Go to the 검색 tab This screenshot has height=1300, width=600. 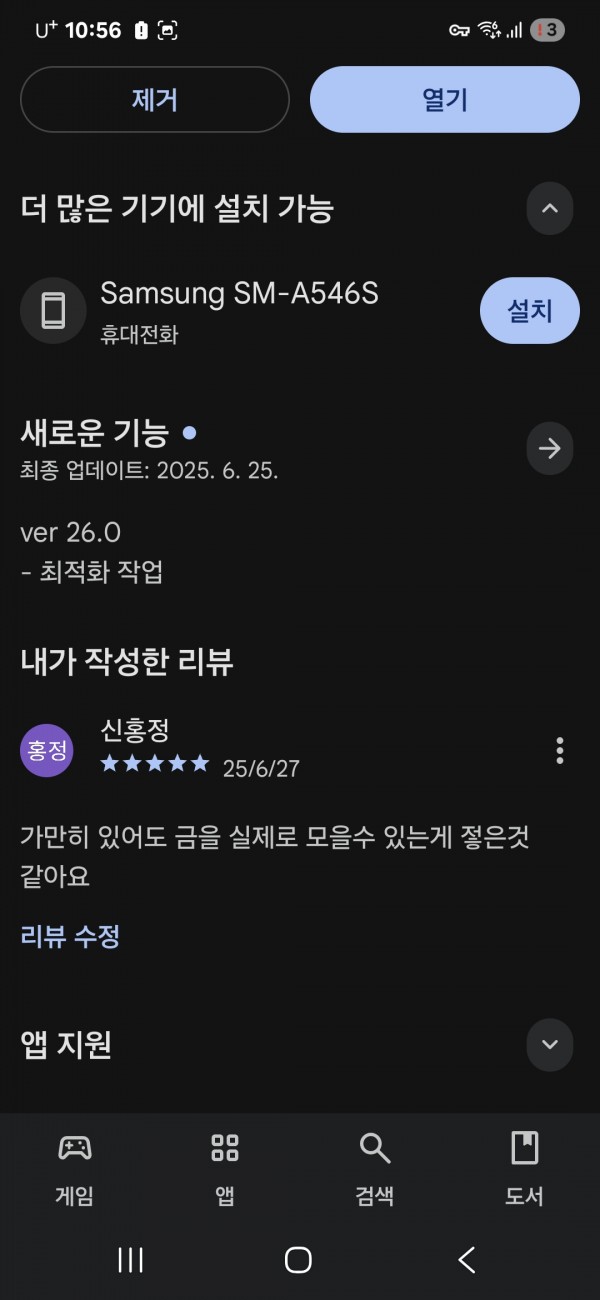tap(375, 1168)
